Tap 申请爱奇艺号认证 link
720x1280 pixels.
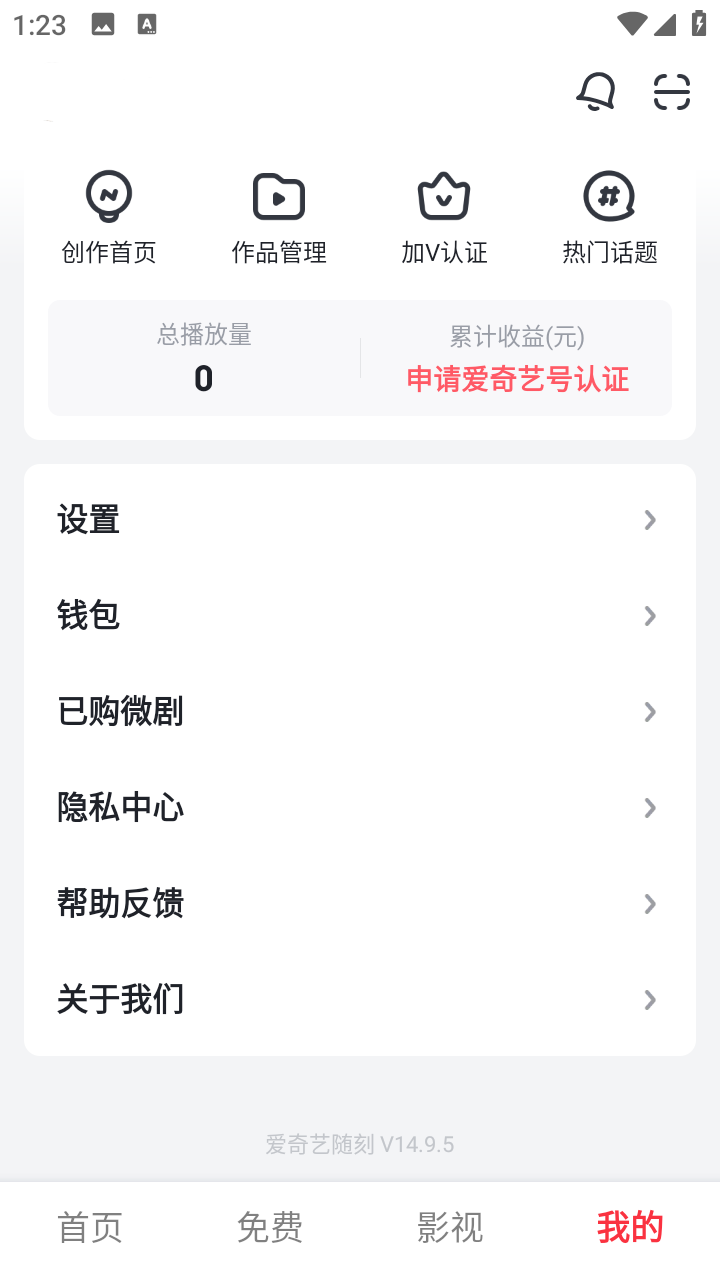coord(517,379)
